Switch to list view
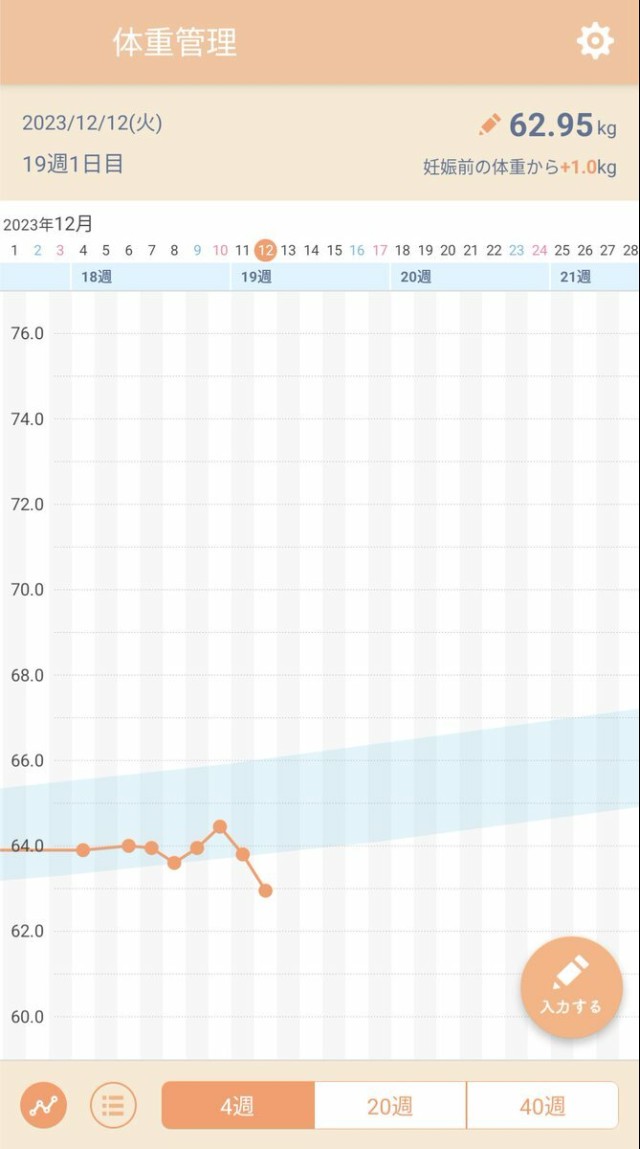The height and width of the screenshot is (1149, 640). [113, 1106]
